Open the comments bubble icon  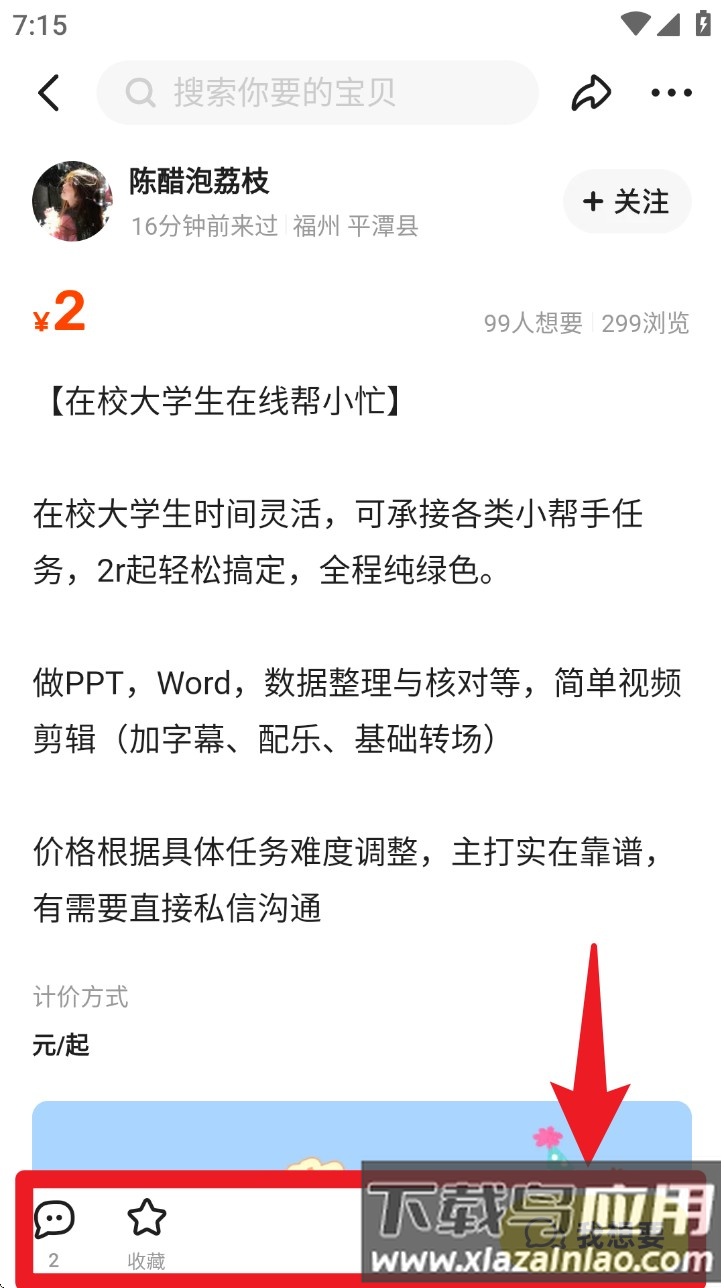point(54,1219)
